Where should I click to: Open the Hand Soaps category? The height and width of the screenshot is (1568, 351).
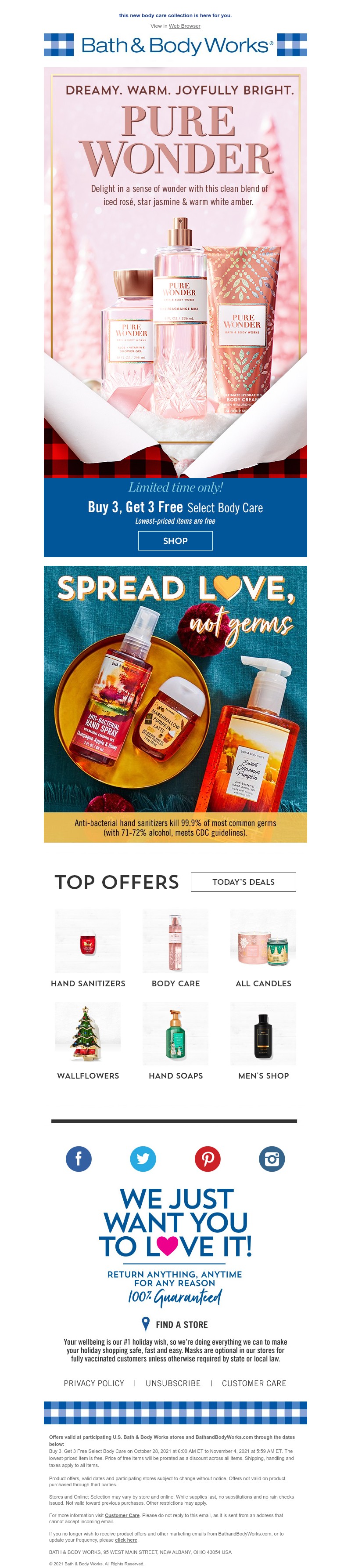(x=175, y=1039)
